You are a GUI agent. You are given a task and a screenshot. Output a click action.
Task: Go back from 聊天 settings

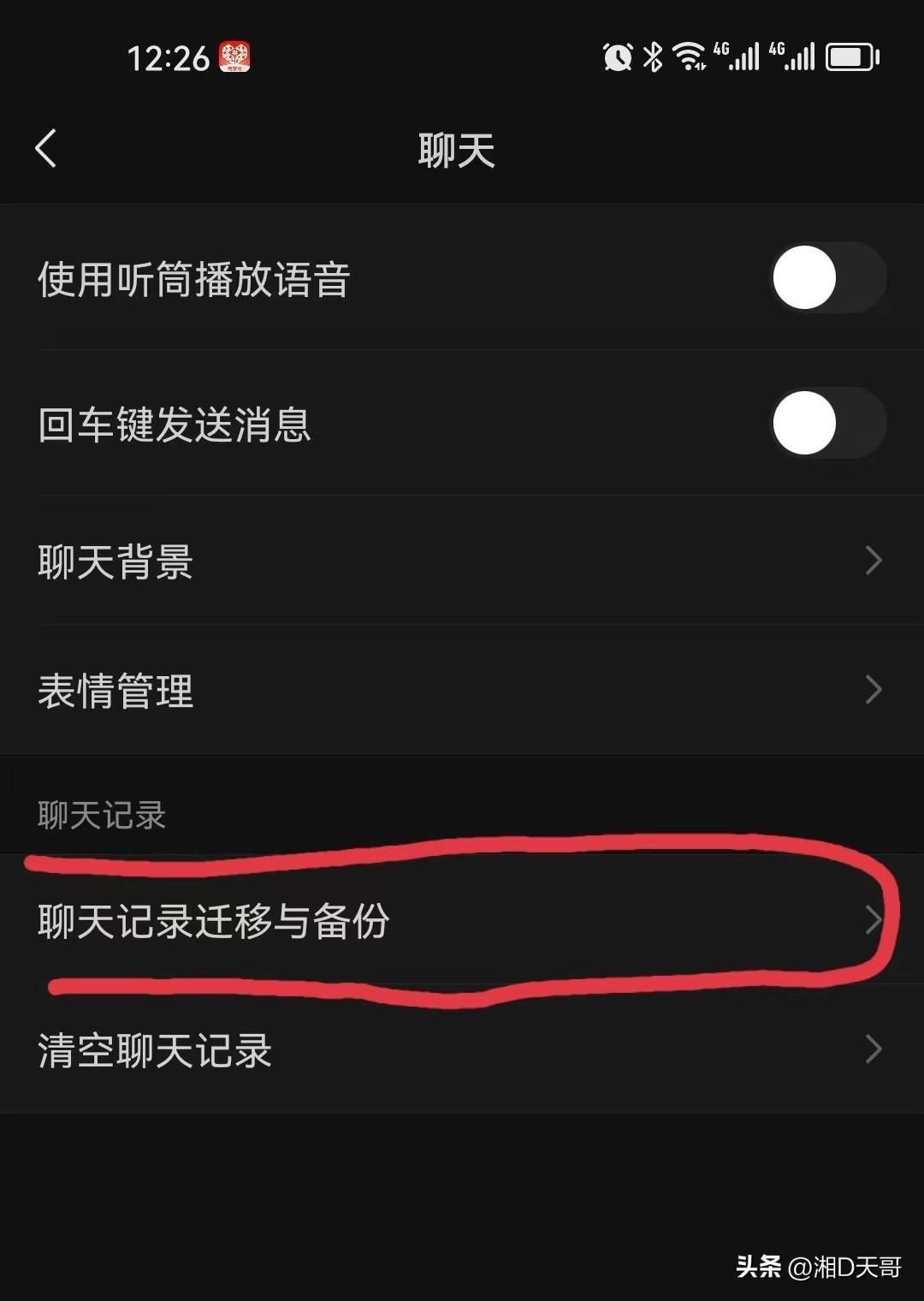point(46,149)
